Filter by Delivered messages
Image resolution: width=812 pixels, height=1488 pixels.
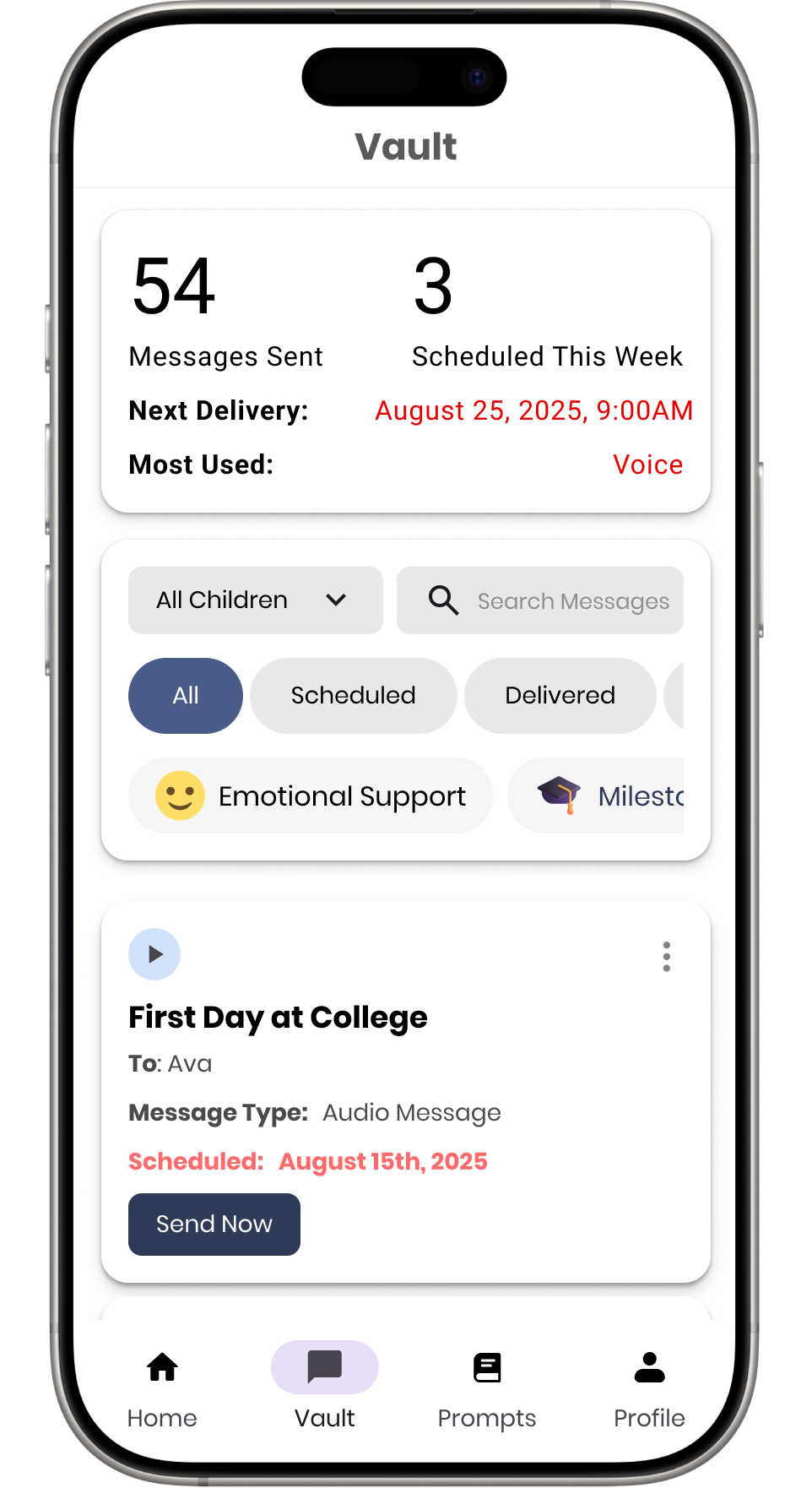point(560,696)
